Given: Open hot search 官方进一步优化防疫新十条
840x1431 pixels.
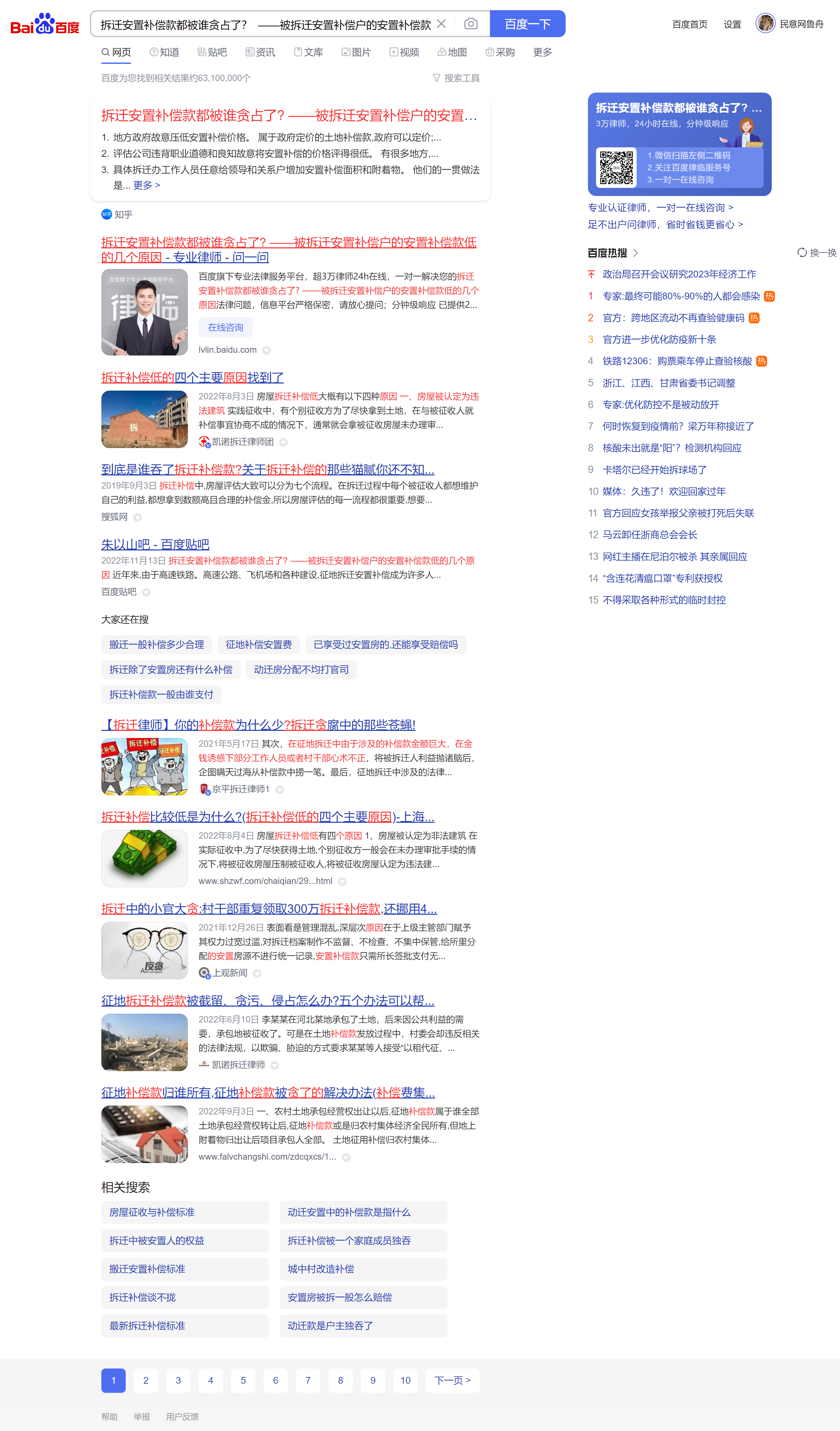Looking at the screenshot, I should 659,339.
